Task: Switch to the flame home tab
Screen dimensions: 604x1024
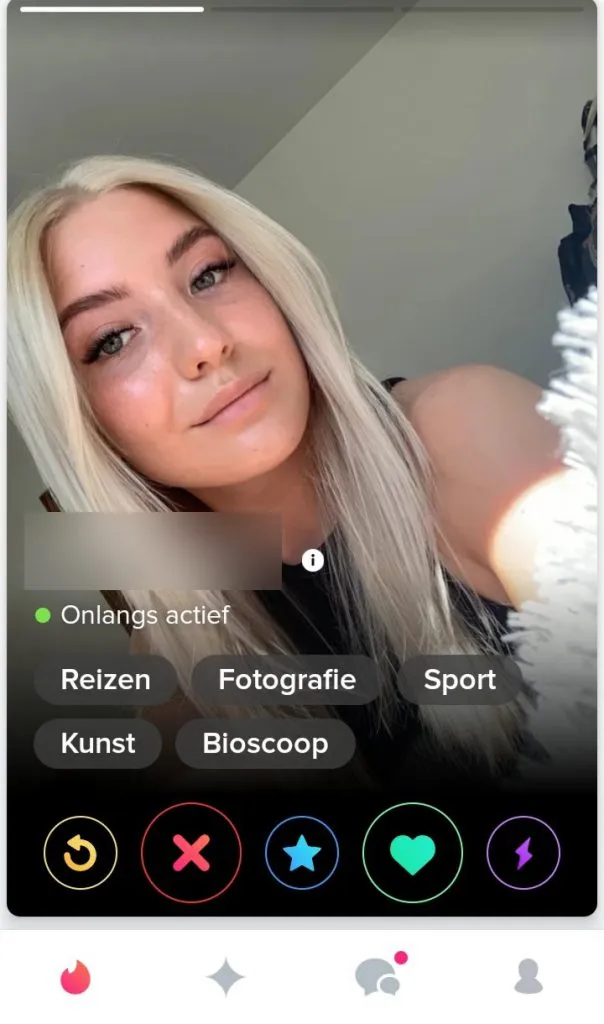Action: [75, 977]
